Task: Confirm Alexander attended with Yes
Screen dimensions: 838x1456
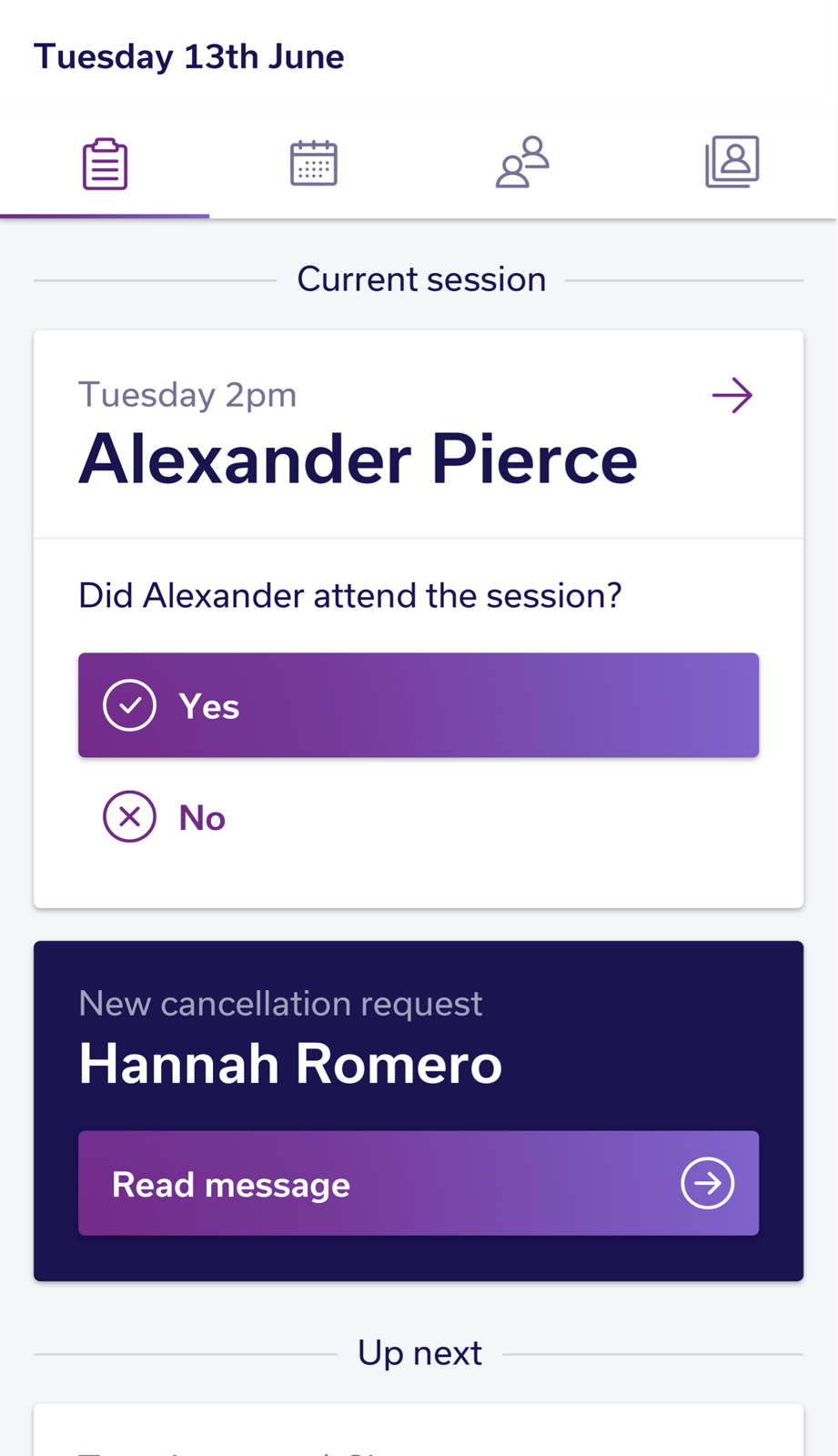Action: pos(419,705)
